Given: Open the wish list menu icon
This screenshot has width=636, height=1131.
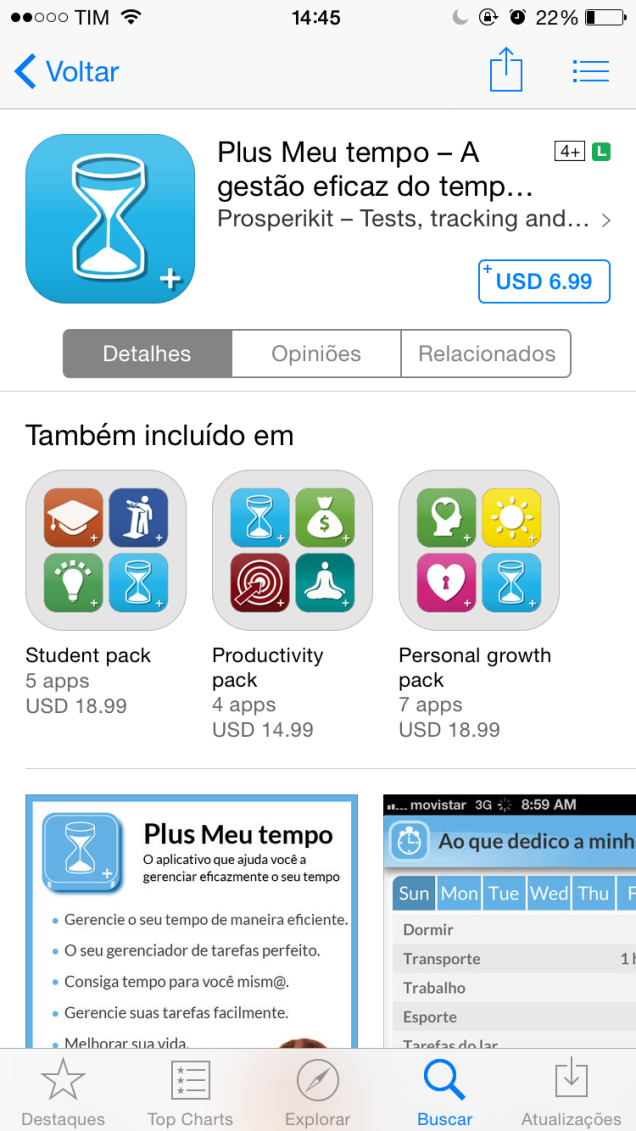Looking at the screenshot, I should [x=590, y=71].
